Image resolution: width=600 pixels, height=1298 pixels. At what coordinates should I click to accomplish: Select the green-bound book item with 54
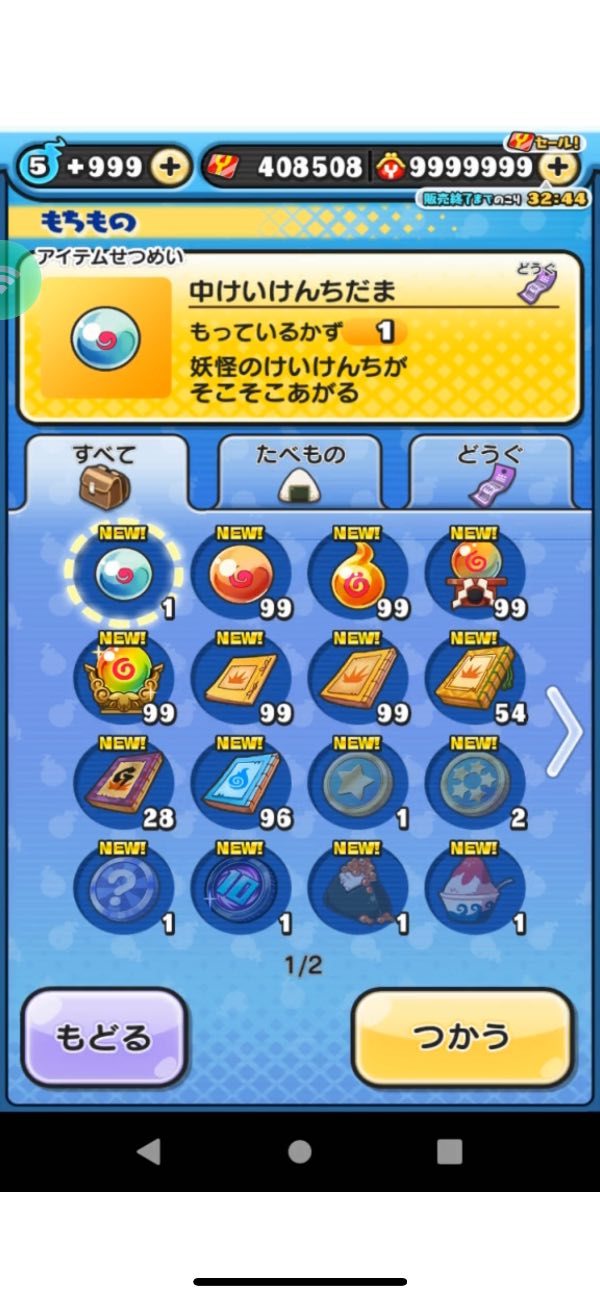[x=475, y=675]
